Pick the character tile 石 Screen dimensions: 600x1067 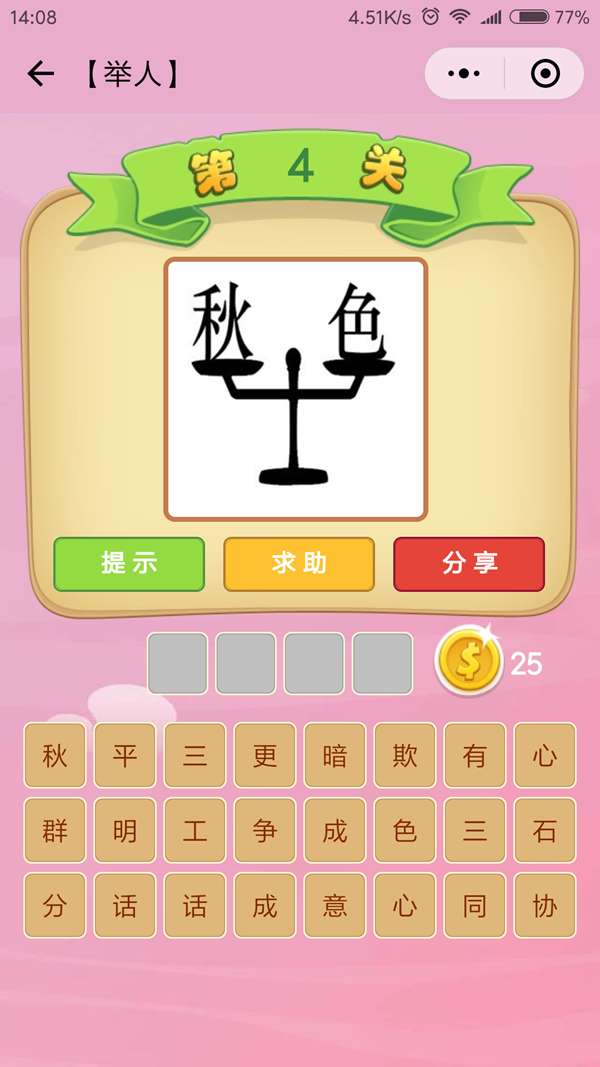[545, 830]
